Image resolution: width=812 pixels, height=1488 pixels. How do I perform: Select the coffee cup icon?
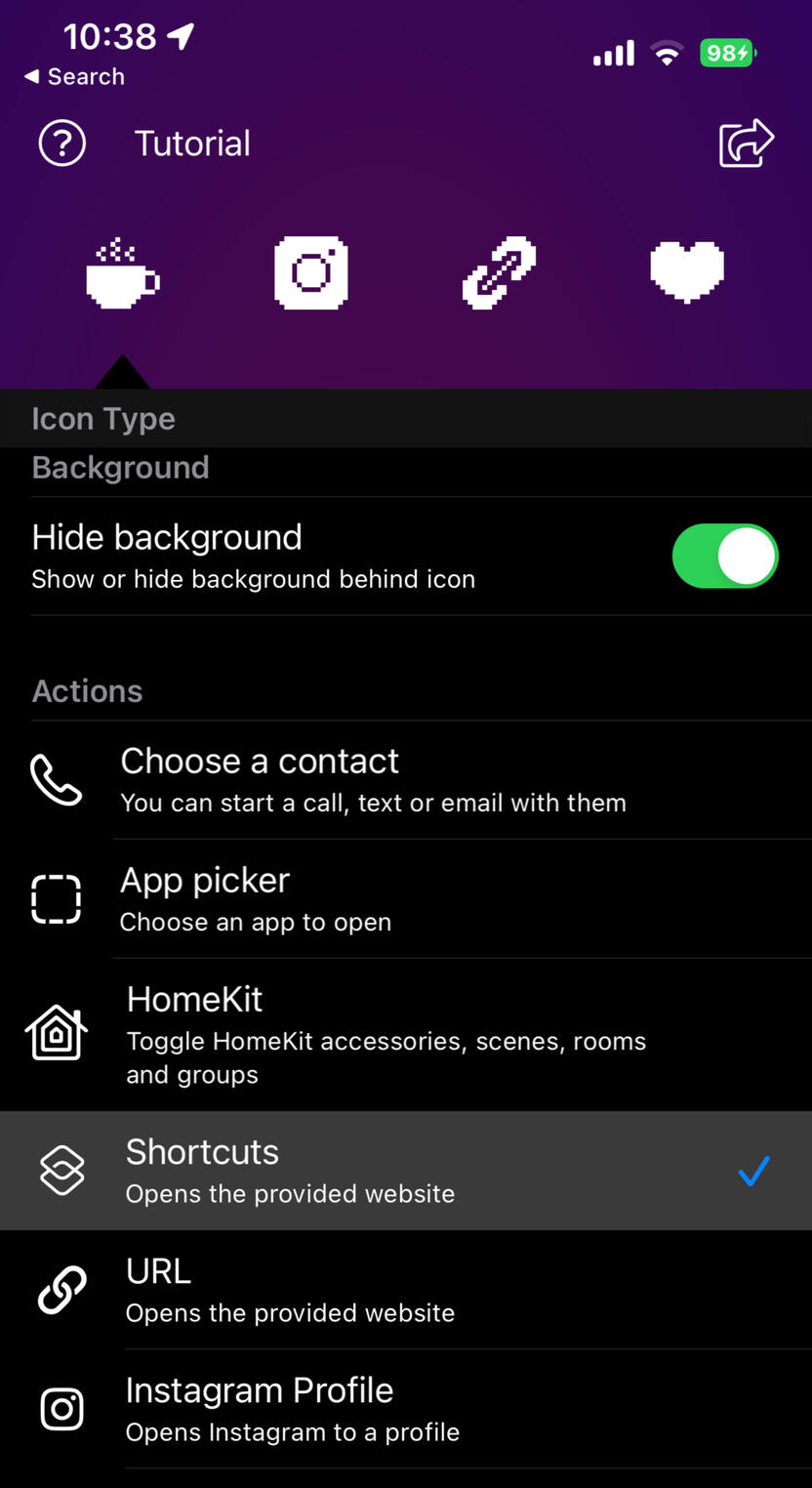click(122, 272)
